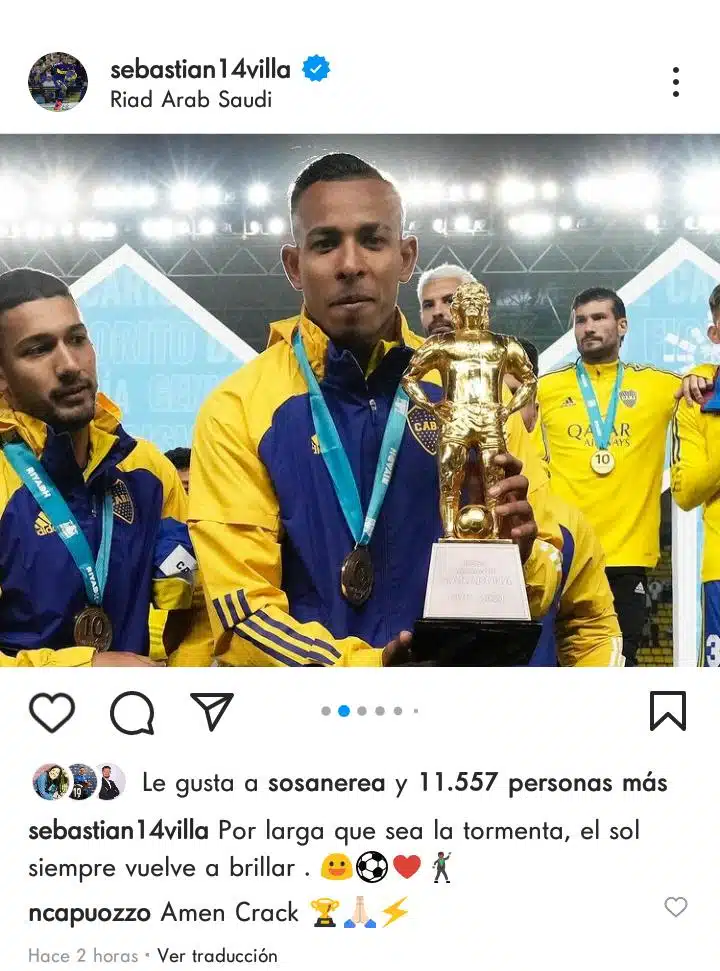This screenshot has height=971, width=720.
Task: Tap the sebastian14villa username in the header
Action: pos(200,69)
